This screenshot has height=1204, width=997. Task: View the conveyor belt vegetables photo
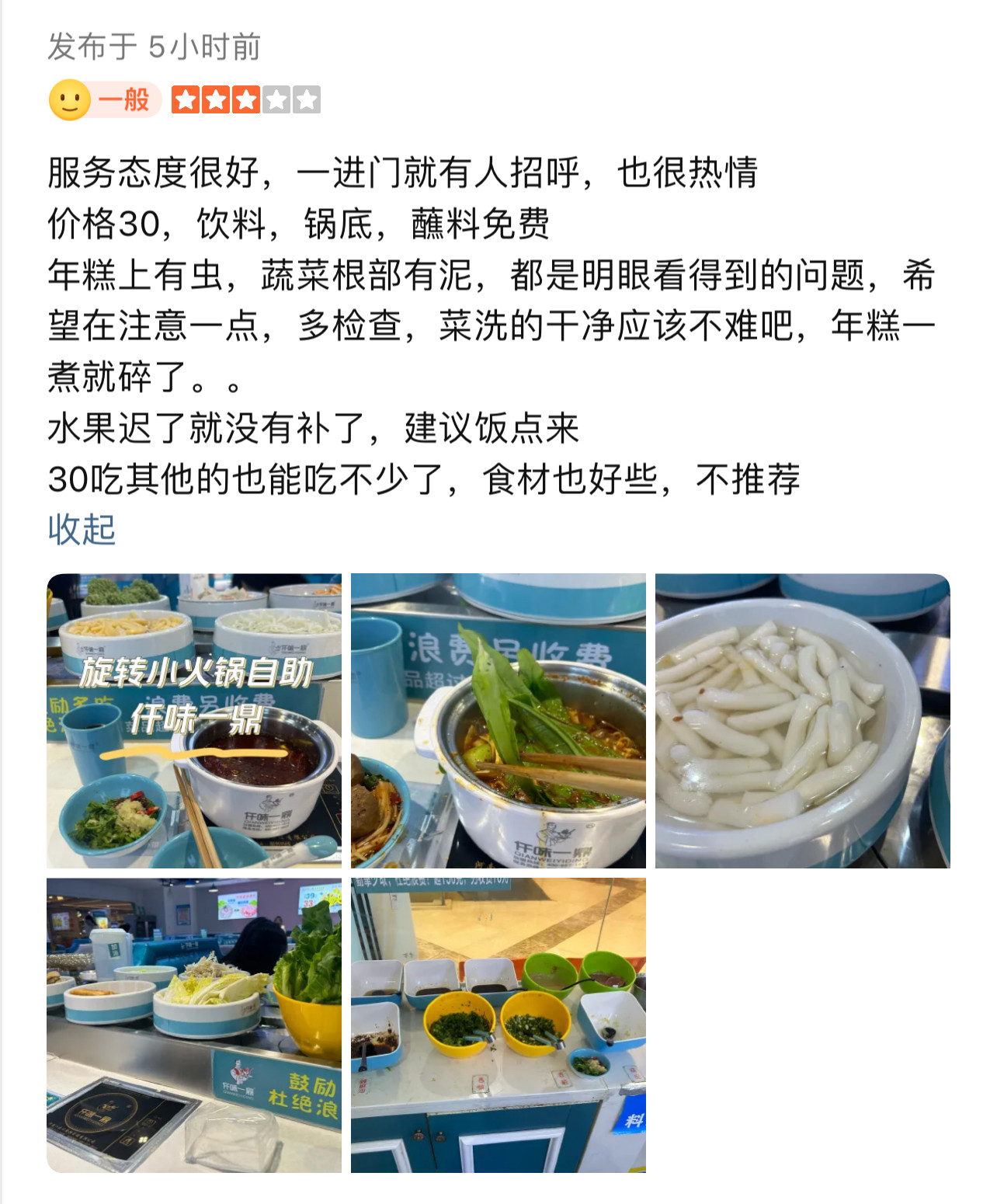tap(194, 1025)
